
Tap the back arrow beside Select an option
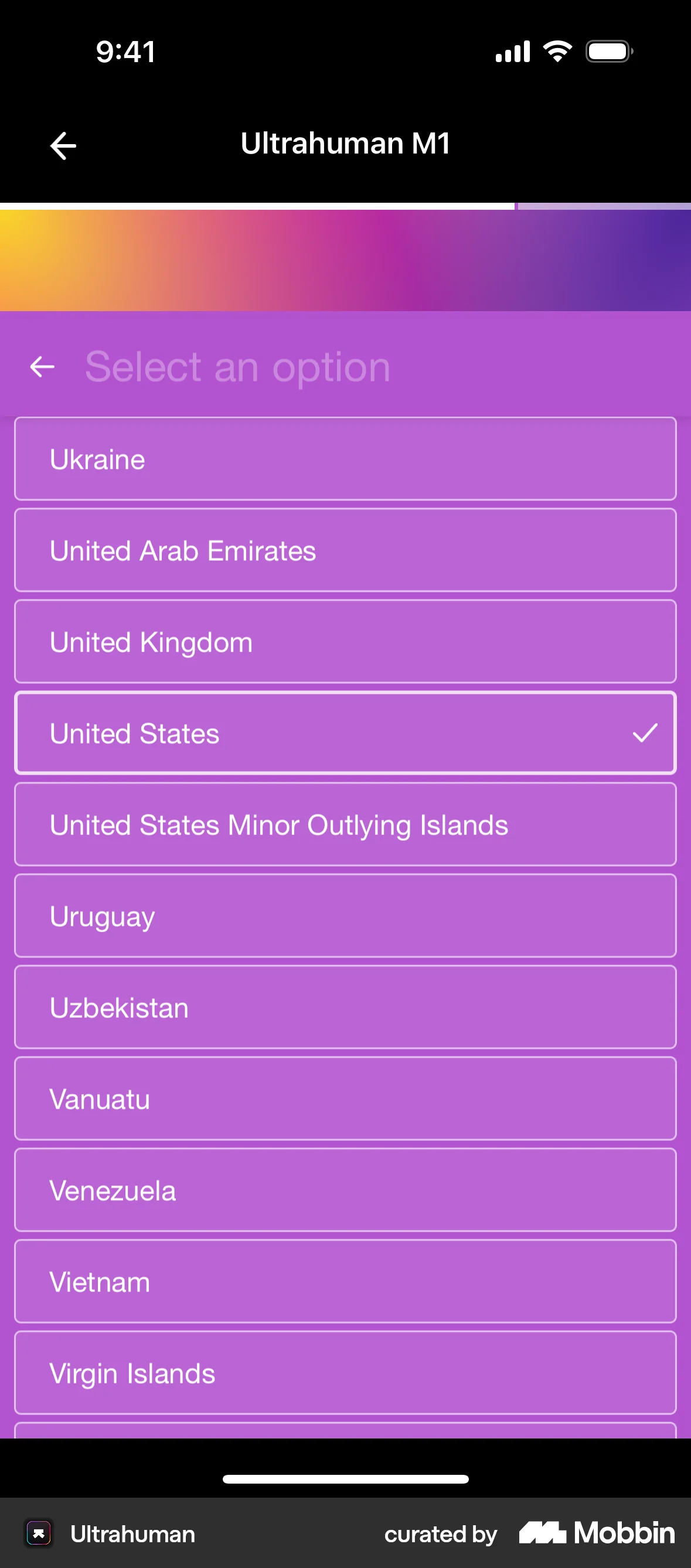[x=43, y=366]
